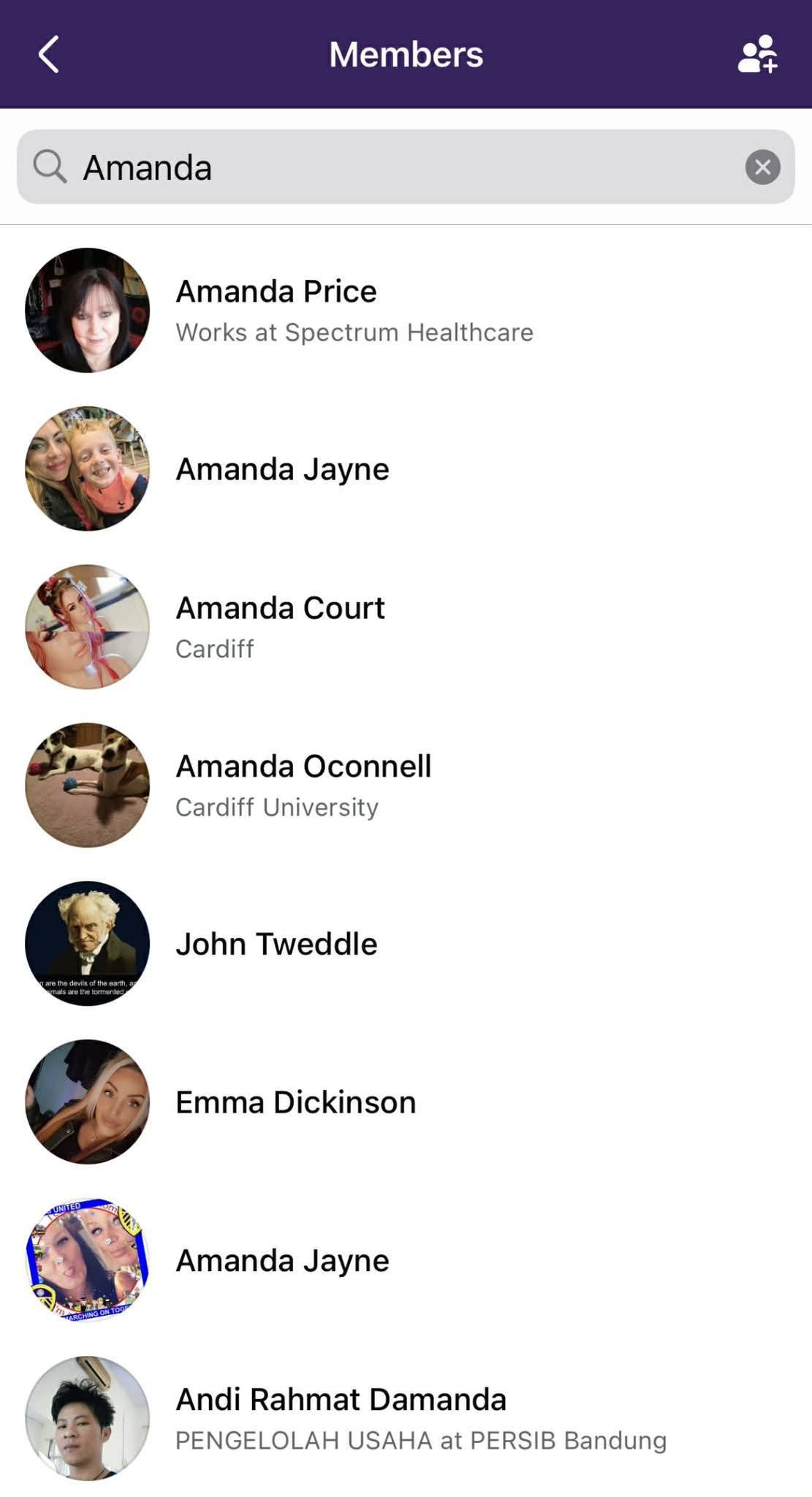812x1497 pixels.
Task: View Emma Dickinson's member row
Action: tap(406, 1102)
